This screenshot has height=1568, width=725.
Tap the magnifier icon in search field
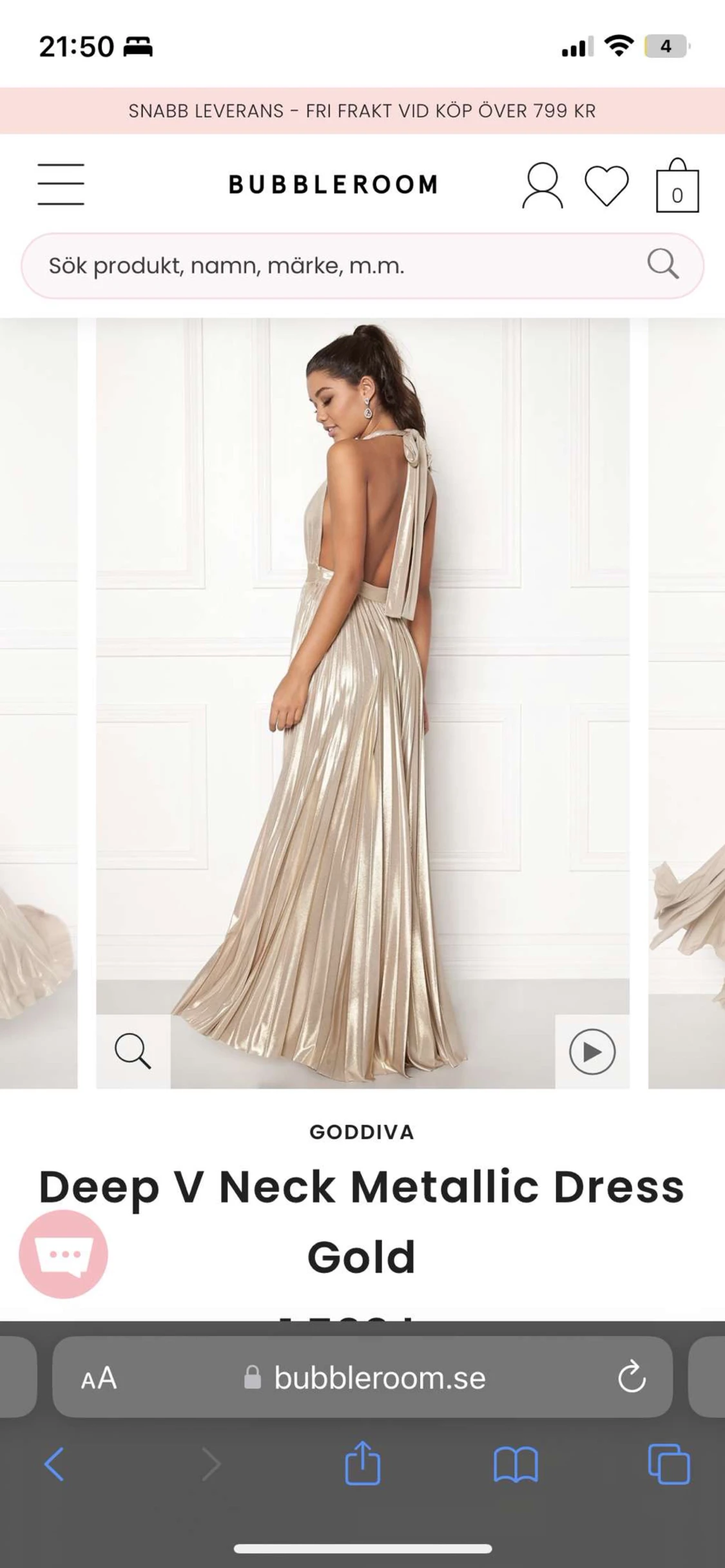click(662, 264)
